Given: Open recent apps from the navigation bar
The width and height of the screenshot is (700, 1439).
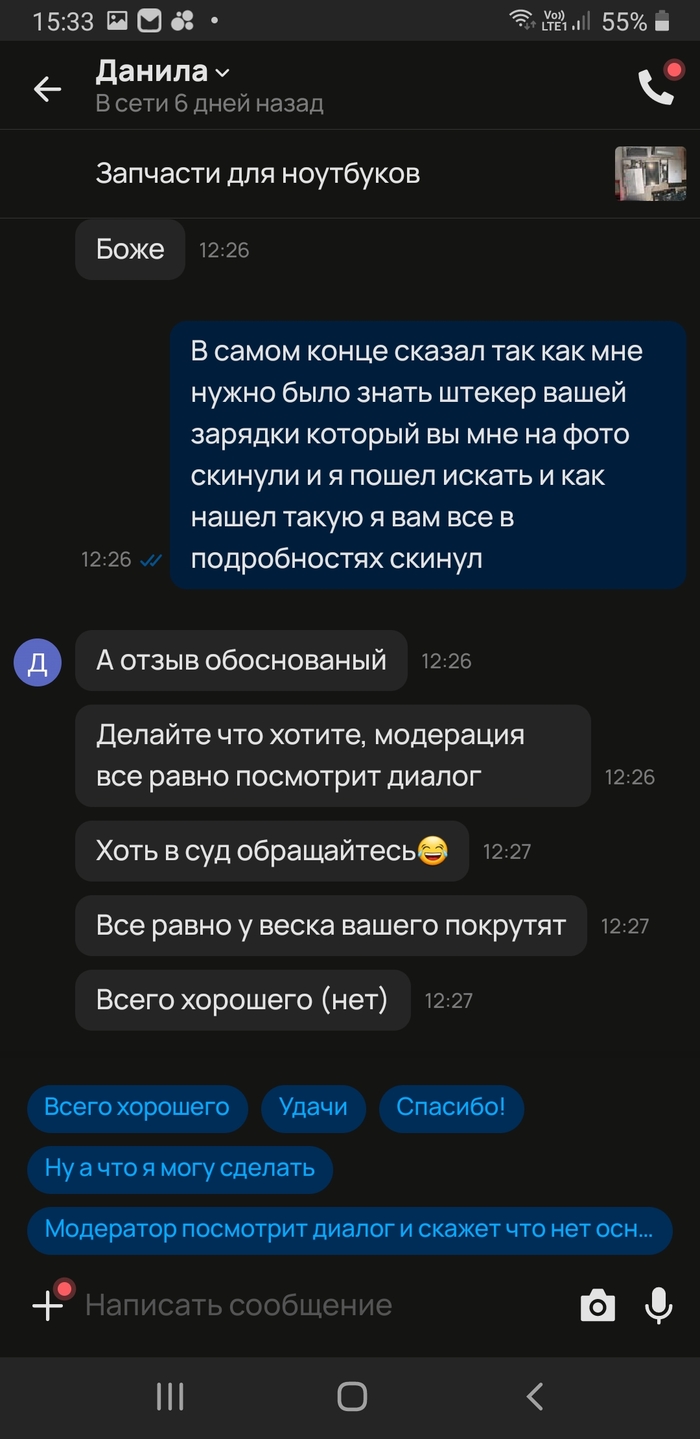Looking at the screenshot, I should [170, 1396].
